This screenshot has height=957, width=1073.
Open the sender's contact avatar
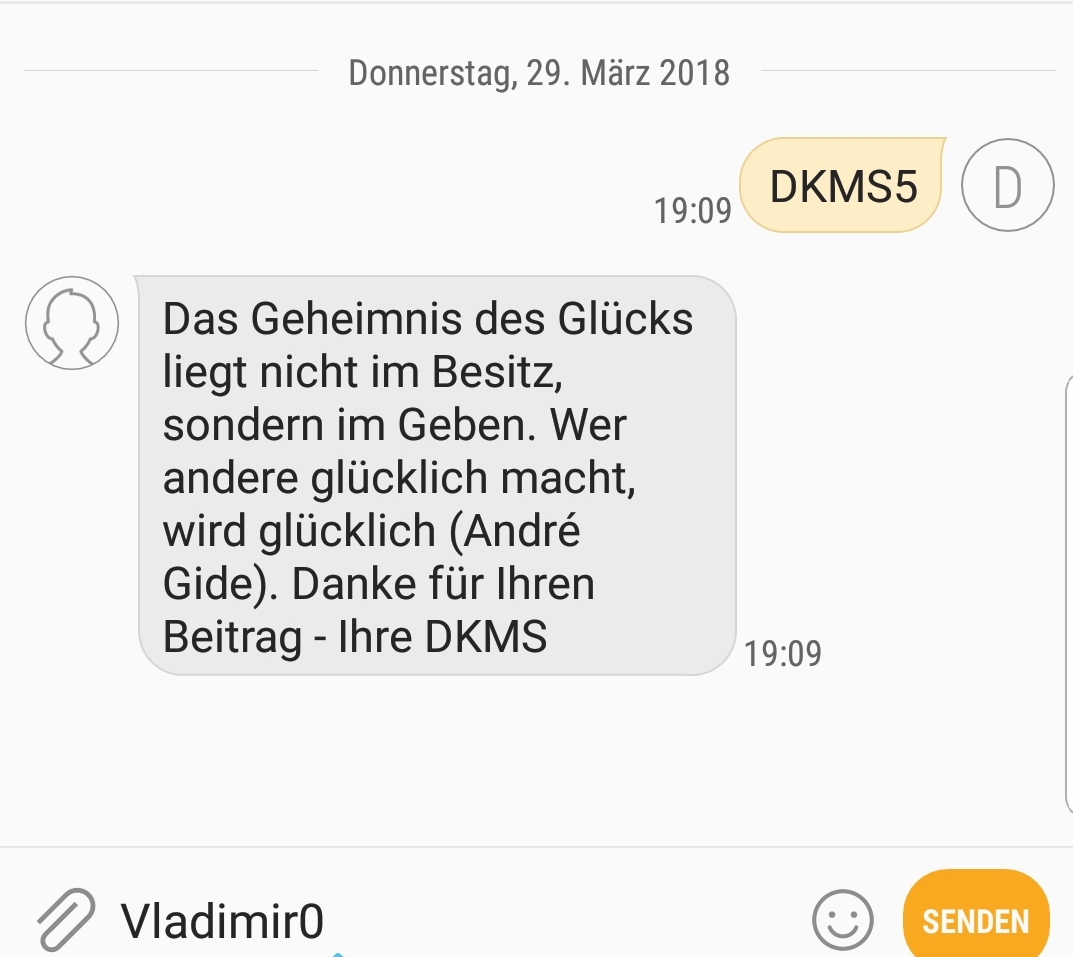pos(72,323)
